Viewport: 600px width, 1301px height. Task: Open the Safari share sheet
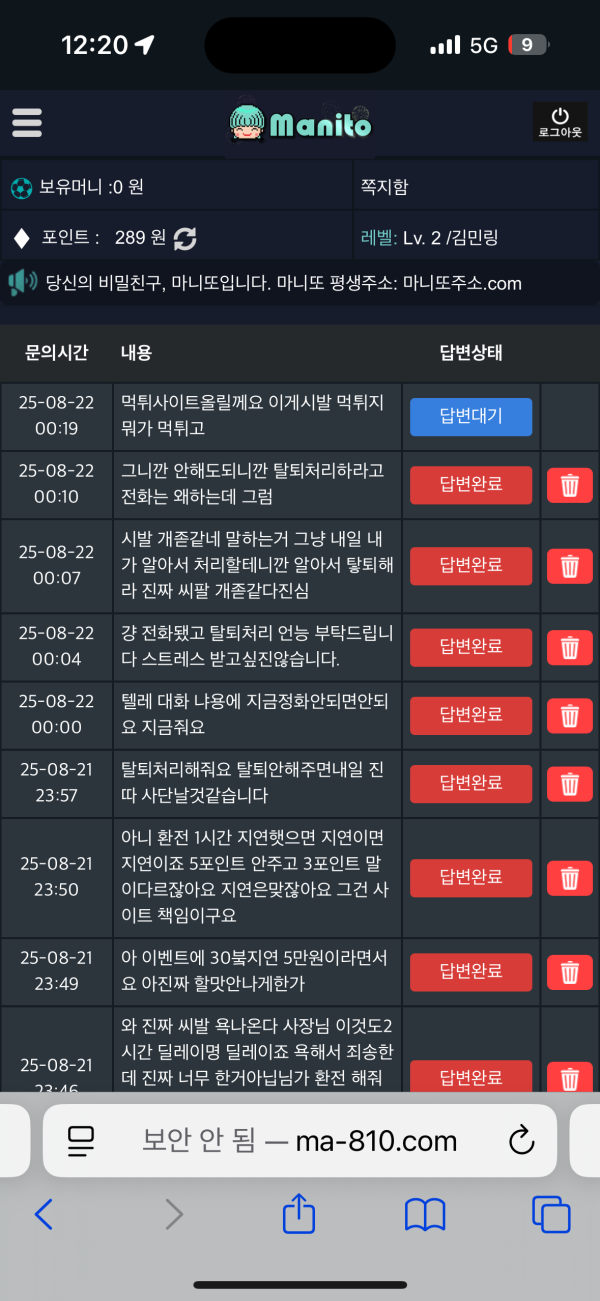[x=298, y=1214]
